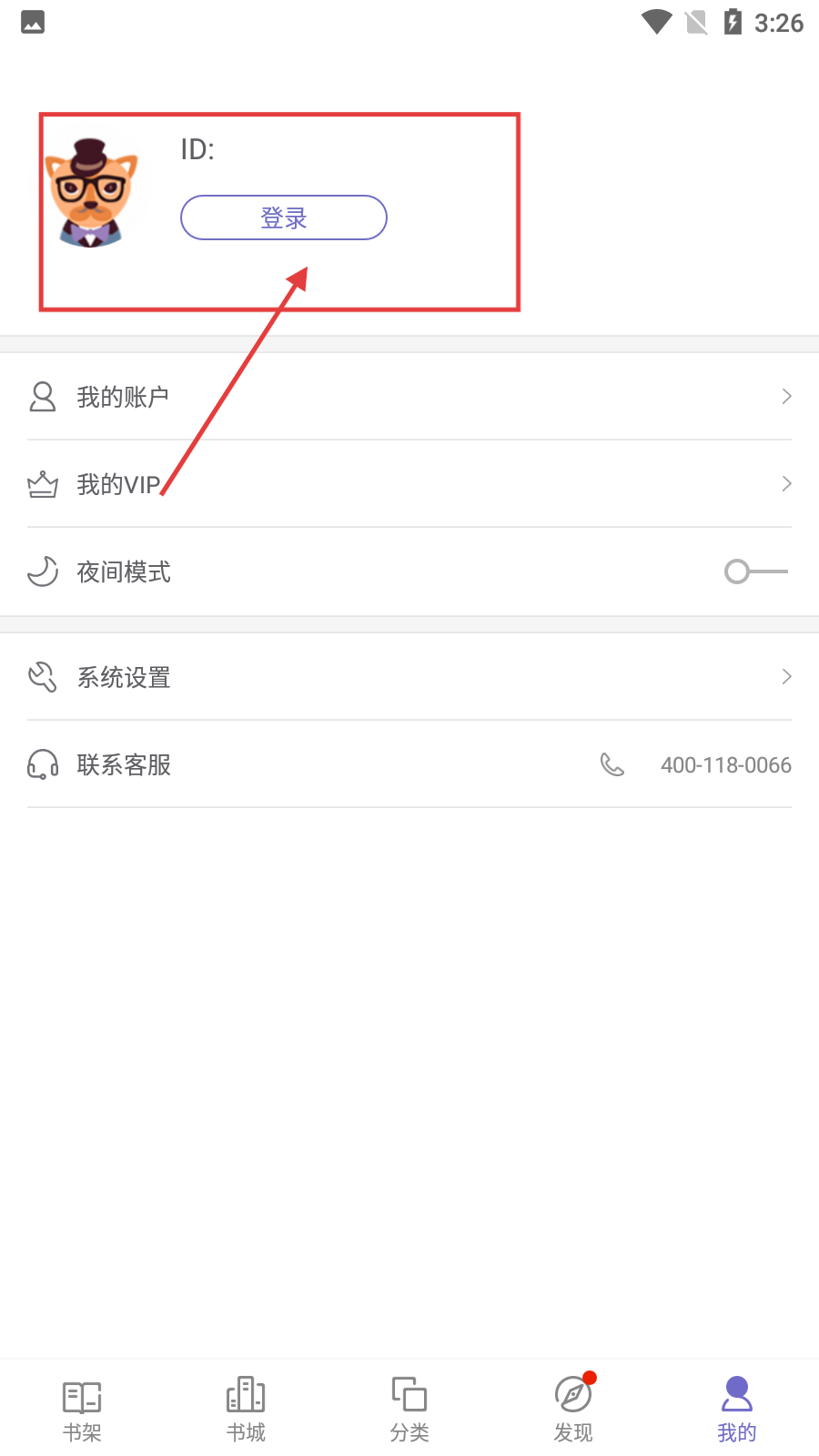
Task: Open 我的VIP membership row
Action: click(x=409, y=484)
